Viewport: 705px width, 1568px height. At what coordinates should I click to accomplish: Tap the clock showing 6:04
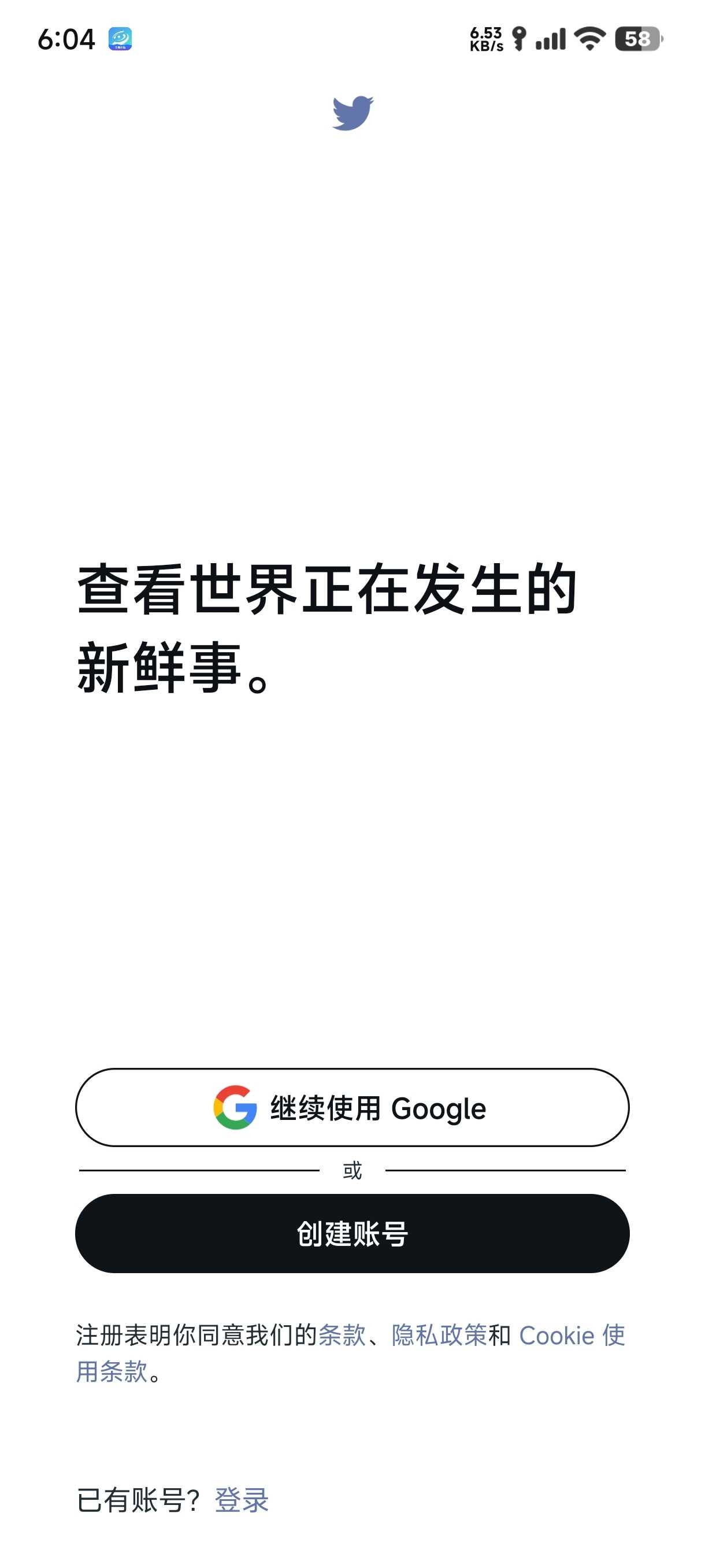[67, 39]
